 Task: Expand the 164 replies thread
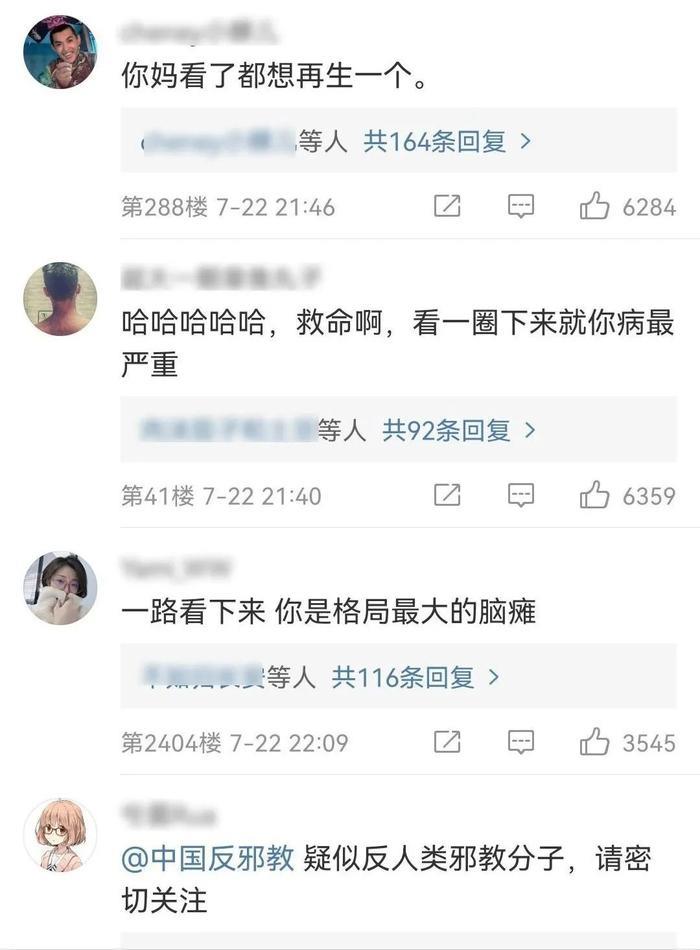tap(447, 142)
